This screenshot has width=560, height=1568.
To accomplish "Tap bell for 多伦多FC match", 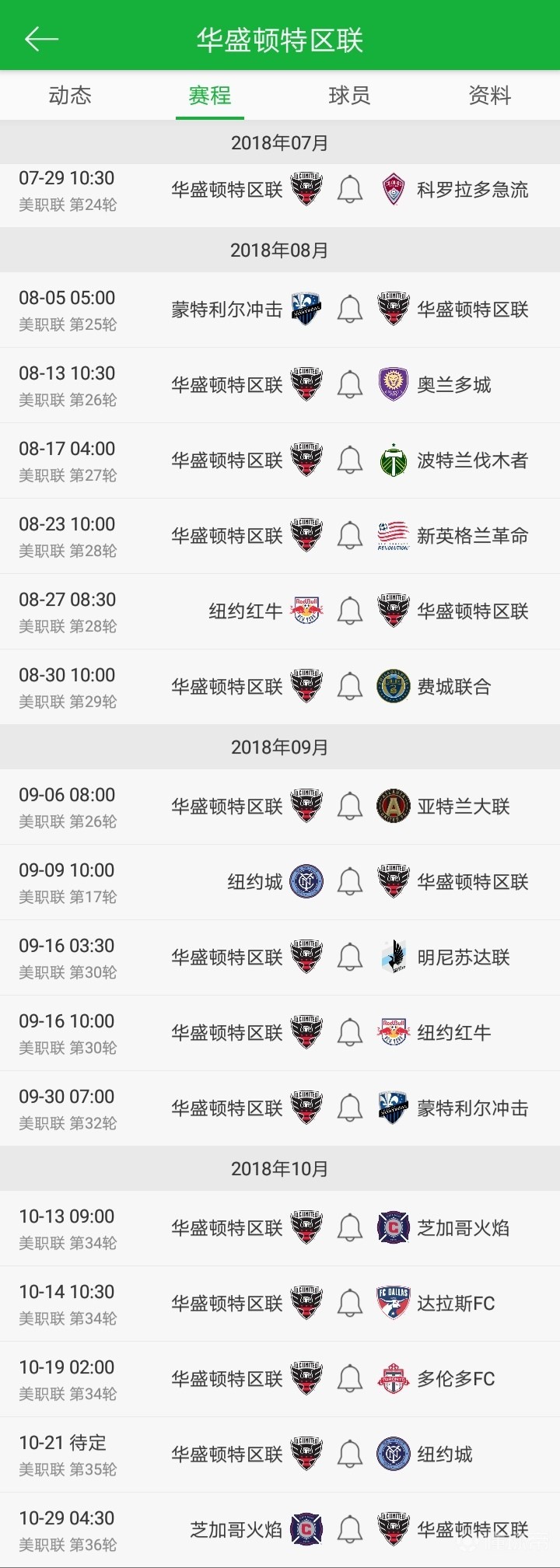I will (x=350, y=1379).
